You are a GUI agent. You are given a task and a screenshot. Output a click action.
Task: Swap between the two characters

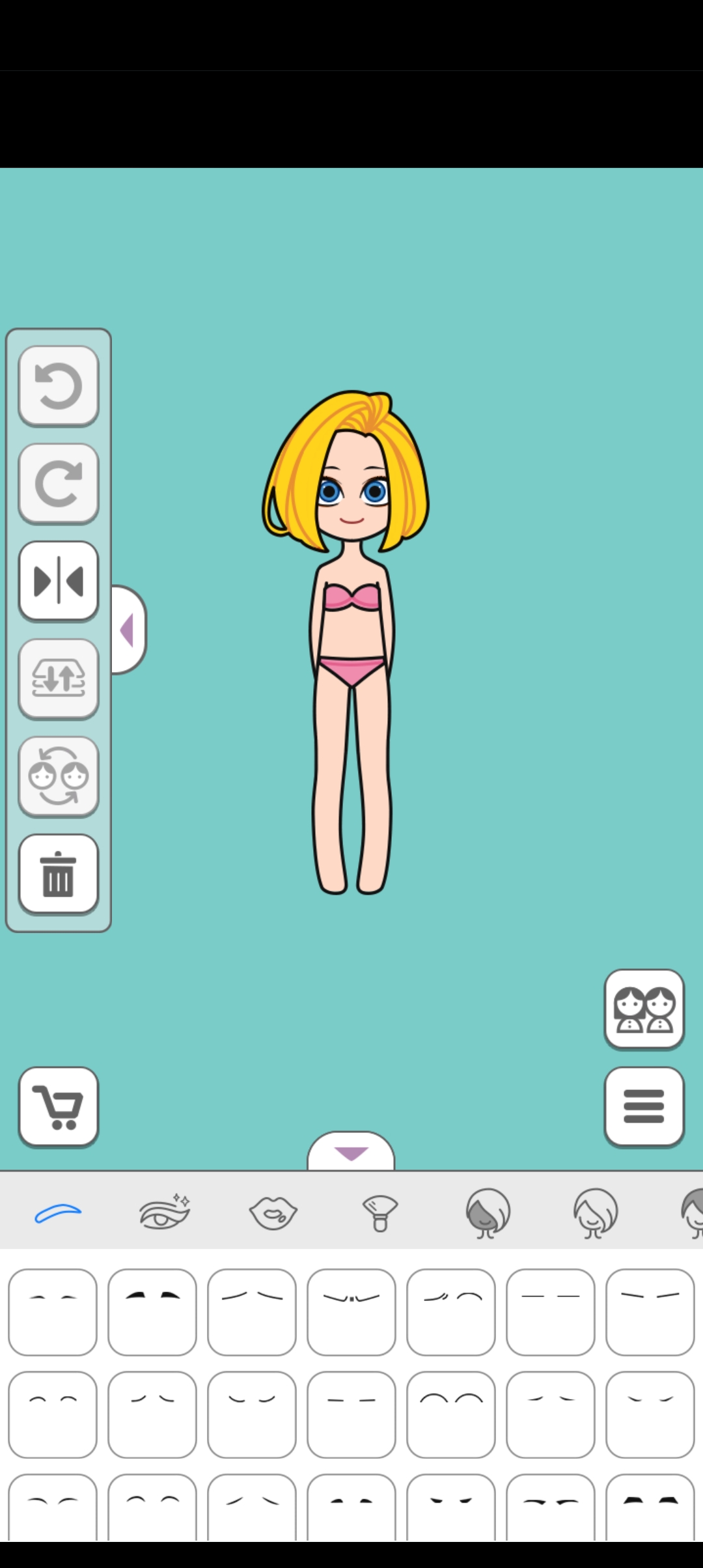59,777
